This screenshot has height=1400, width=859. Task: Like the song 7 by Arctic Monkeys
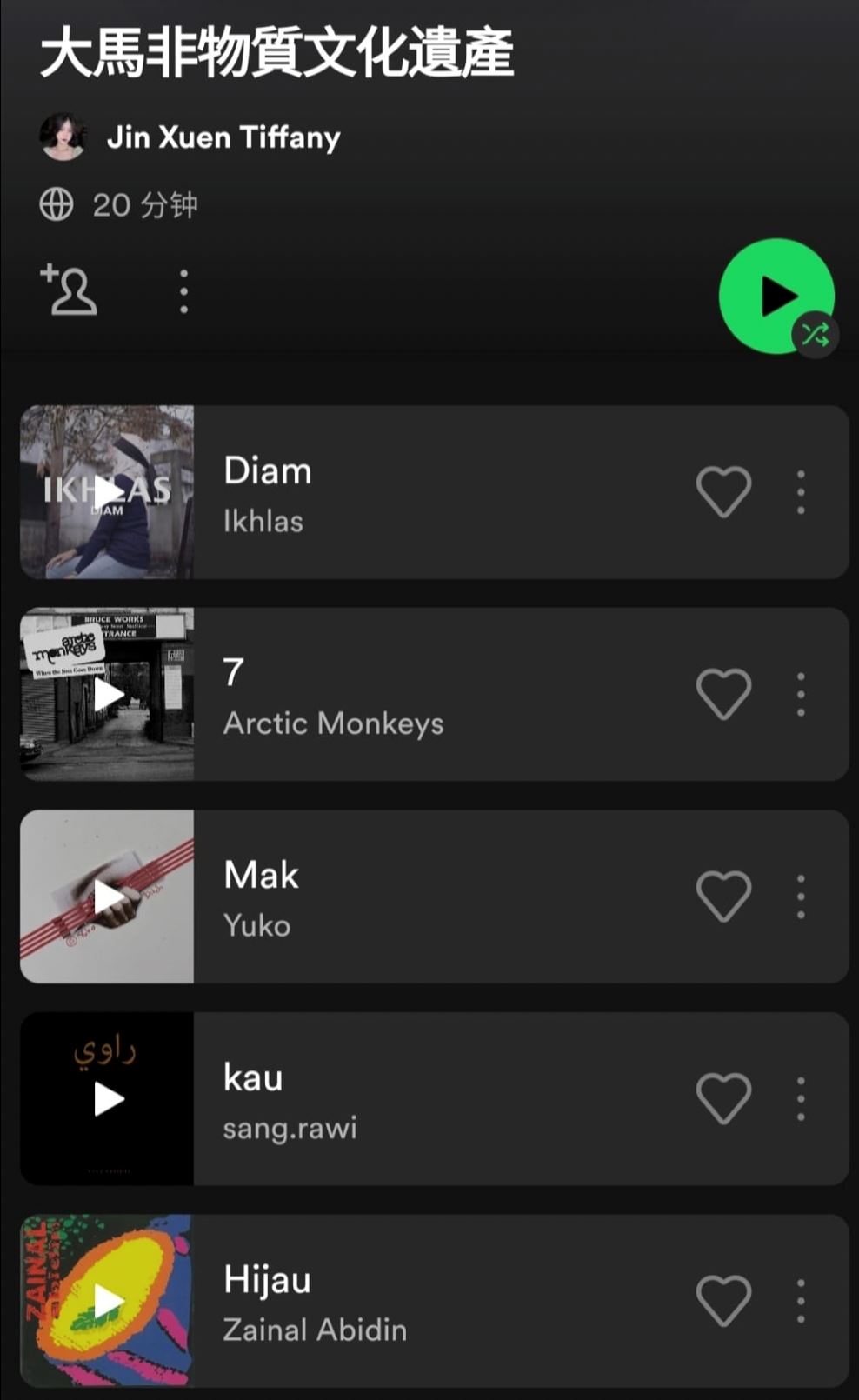[x=723, y=694]
